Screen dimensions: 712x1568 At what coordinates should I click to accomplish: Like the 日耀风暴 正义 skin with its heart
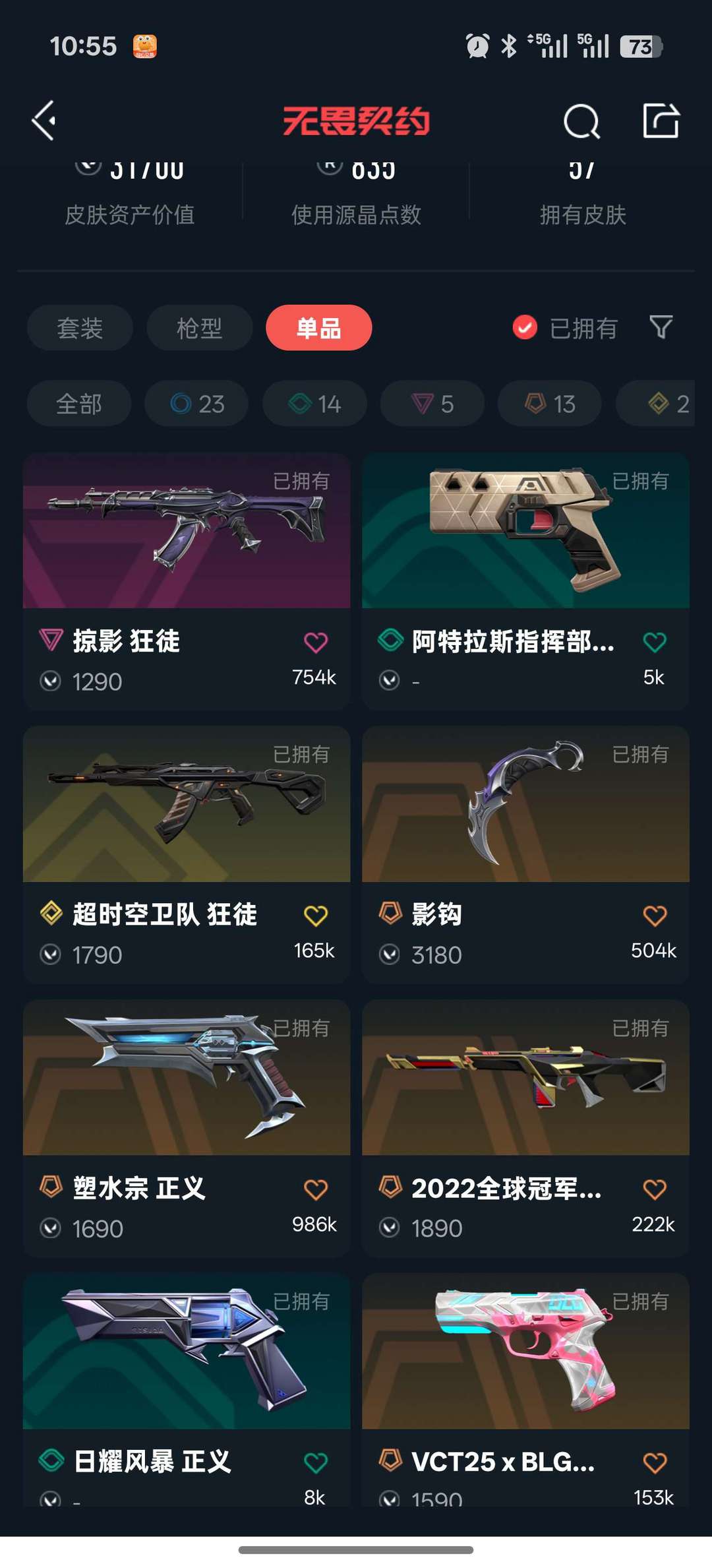click(316, 1463)
